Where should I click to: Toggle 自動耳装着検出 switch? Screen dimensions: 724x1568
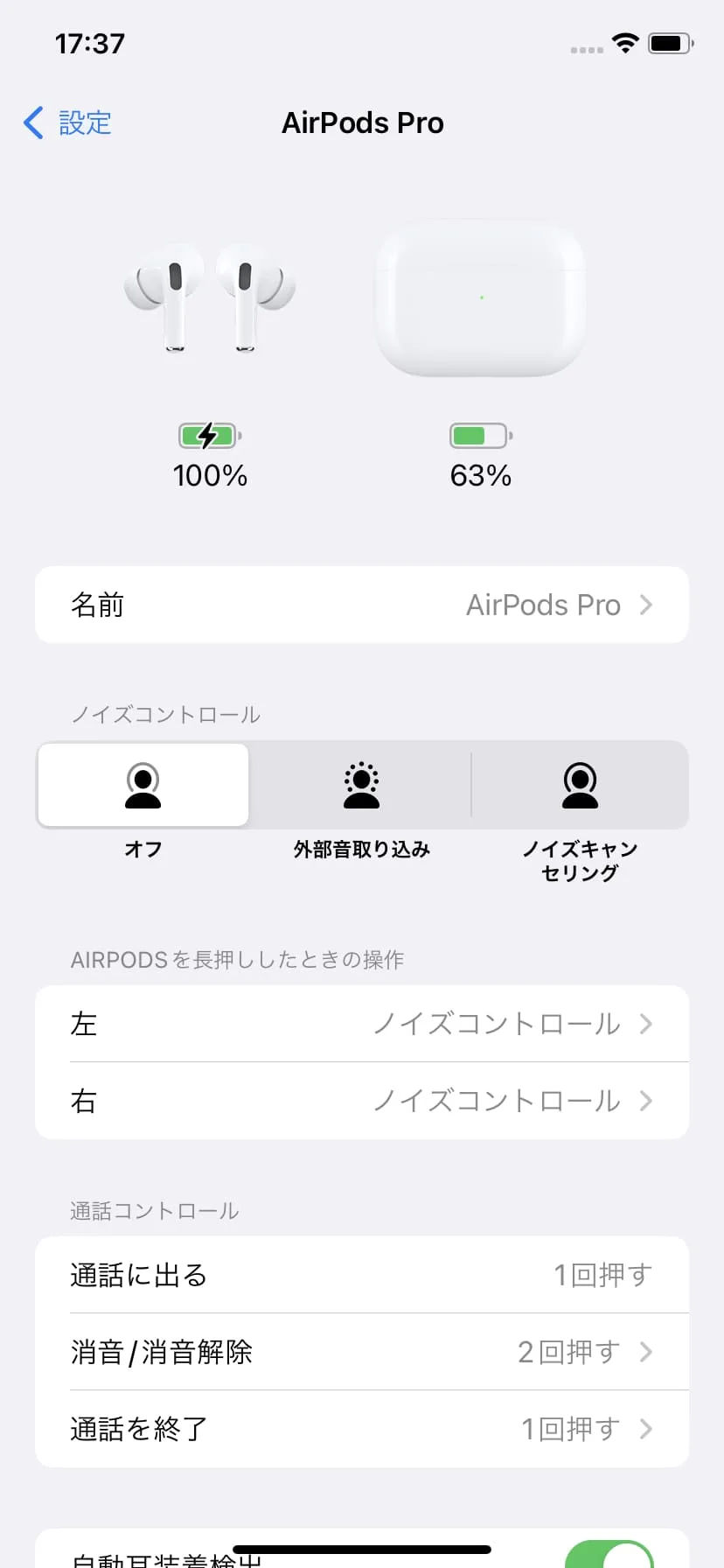tap(610, 1554)
